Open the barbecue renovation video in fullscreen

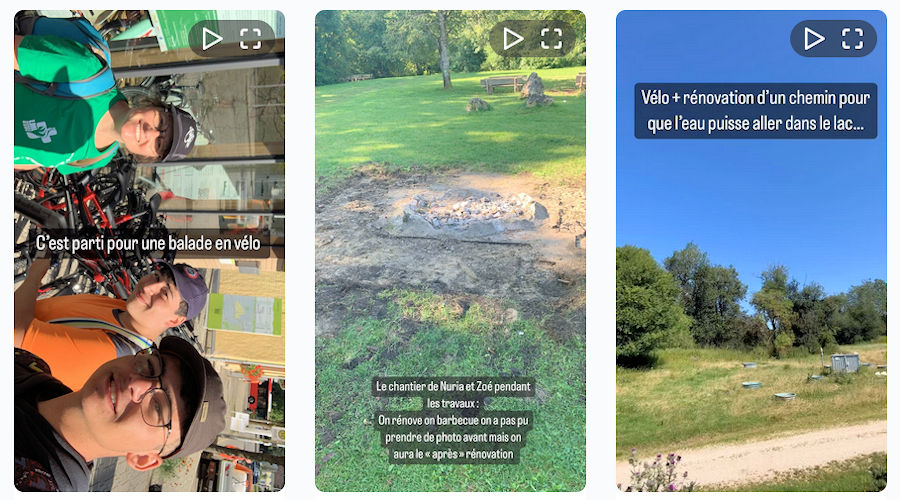(552, 39)
